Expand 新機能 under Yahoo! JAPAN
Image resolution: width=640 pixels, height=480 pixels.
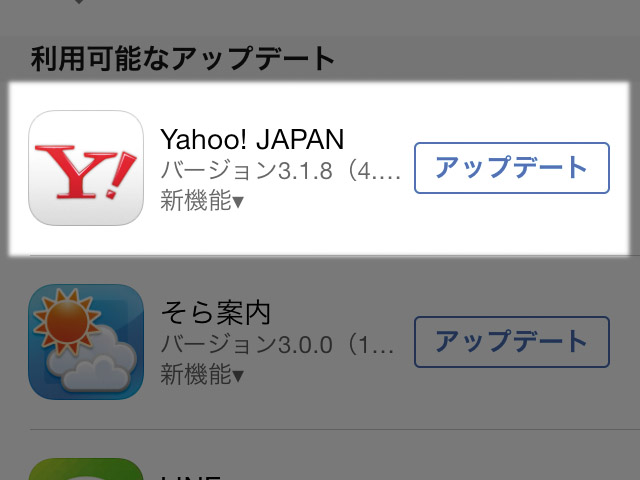pyautogui.click(x=202, y=200)
